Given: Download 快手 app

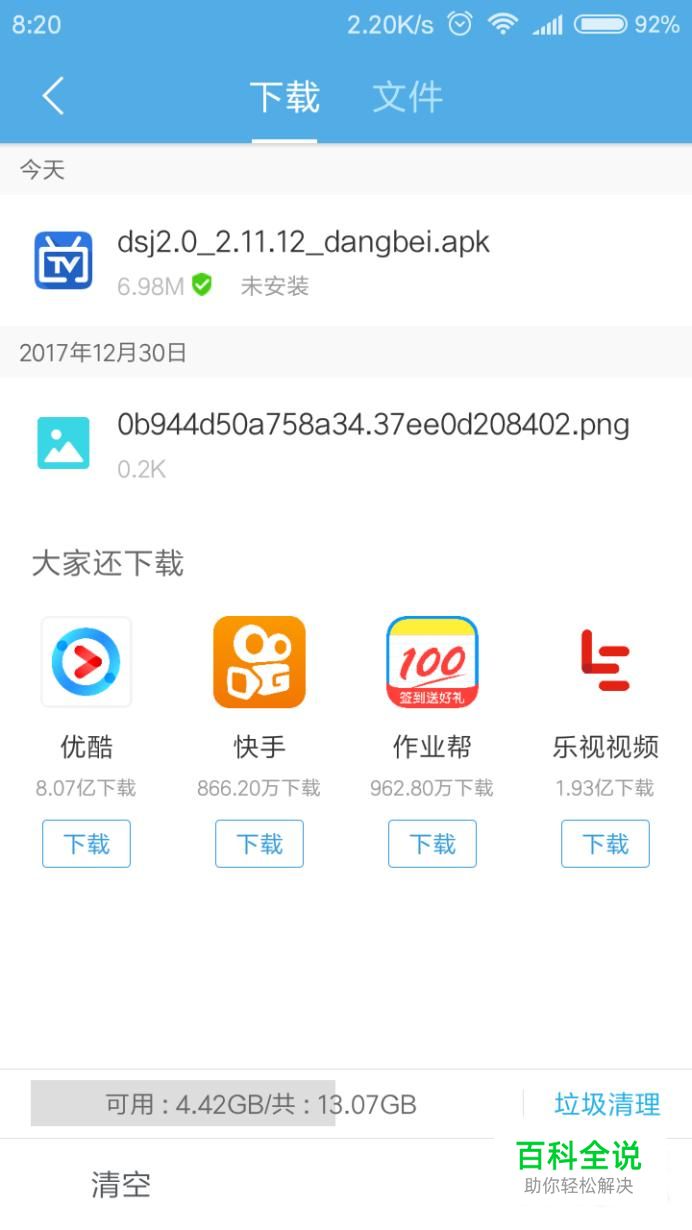Looking at the screenshot, I should (259, 844).
